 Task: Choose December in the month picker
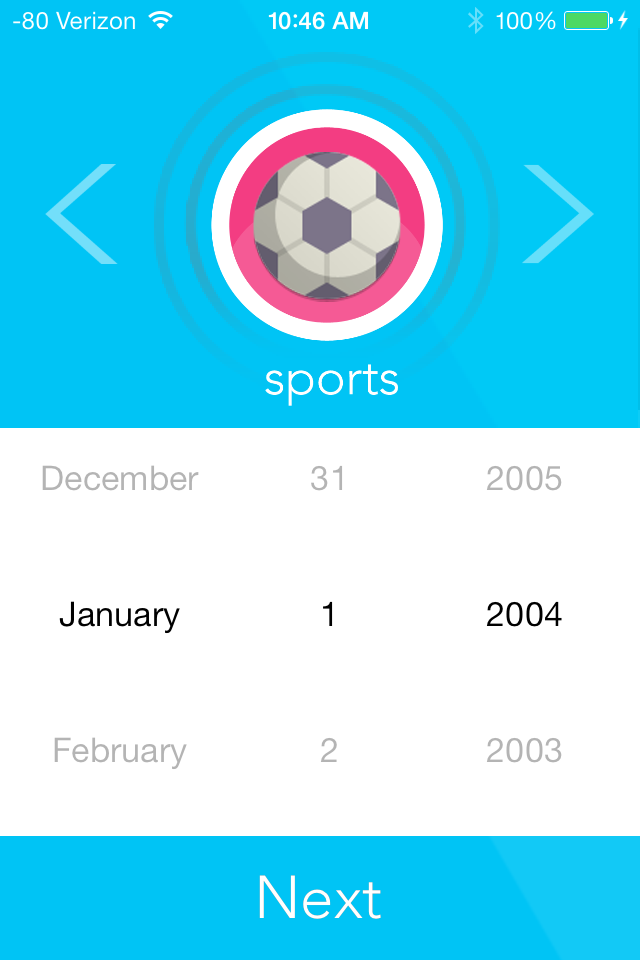[x=120, y=479]
